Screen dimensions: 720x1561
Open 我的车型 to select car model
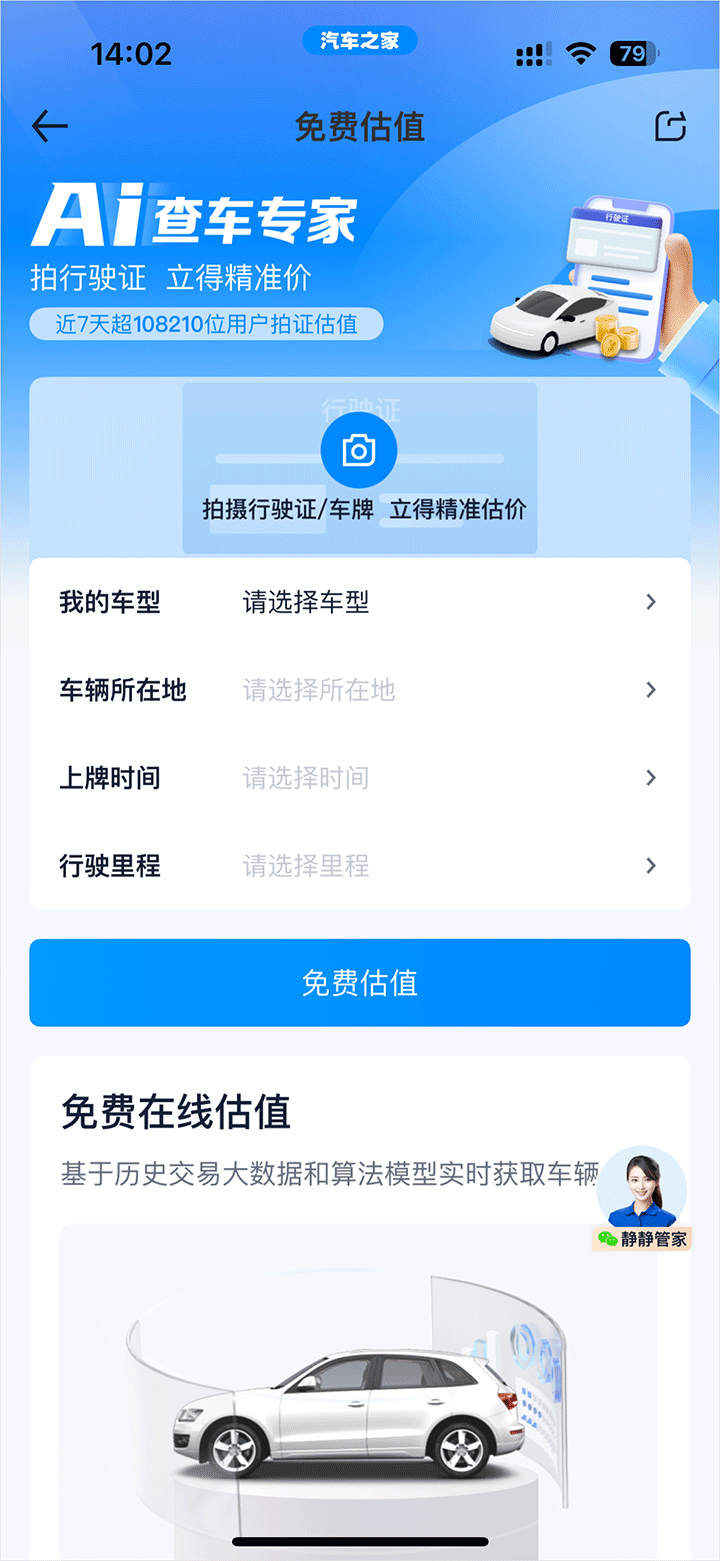point(360,602)
